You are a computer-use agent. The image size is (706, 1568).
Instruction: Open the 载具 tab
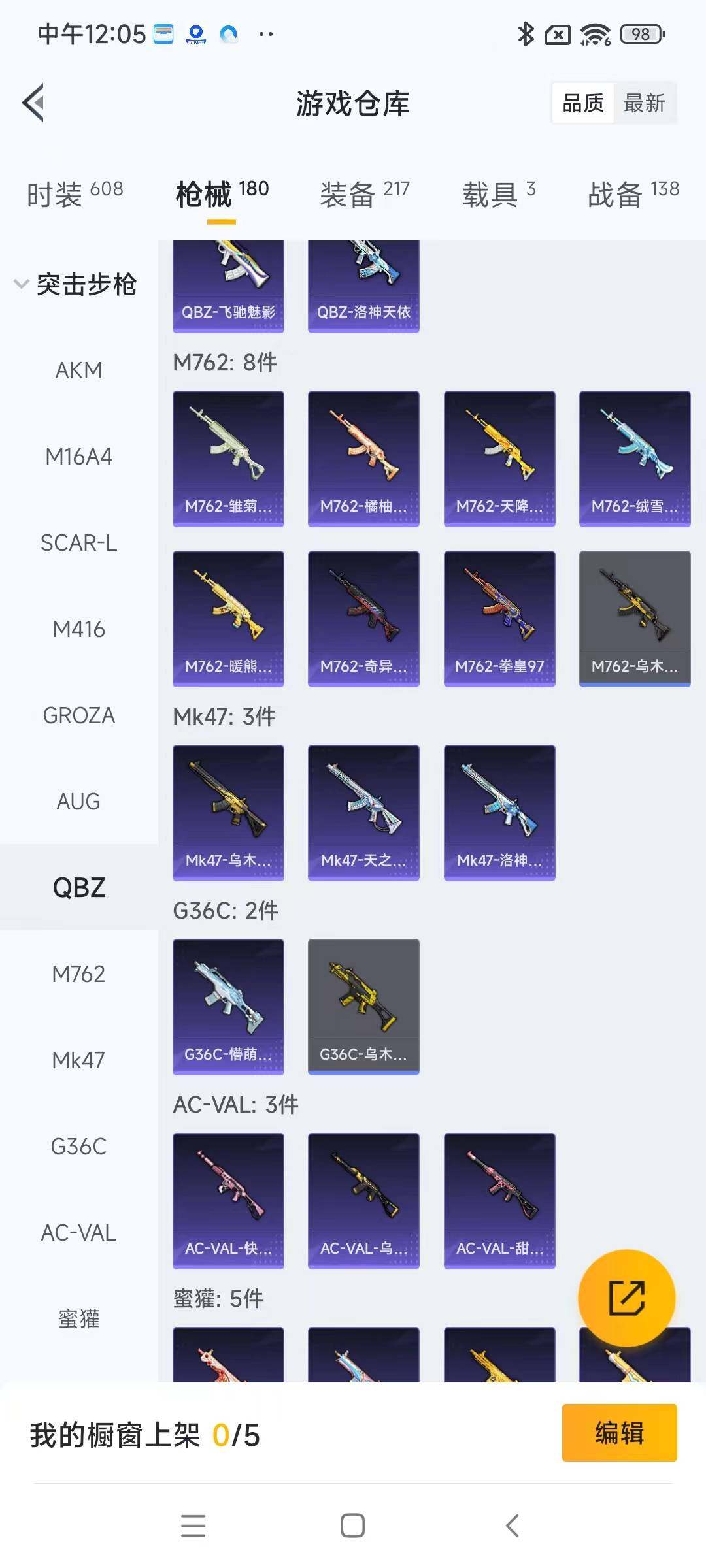tap(498, 194)
